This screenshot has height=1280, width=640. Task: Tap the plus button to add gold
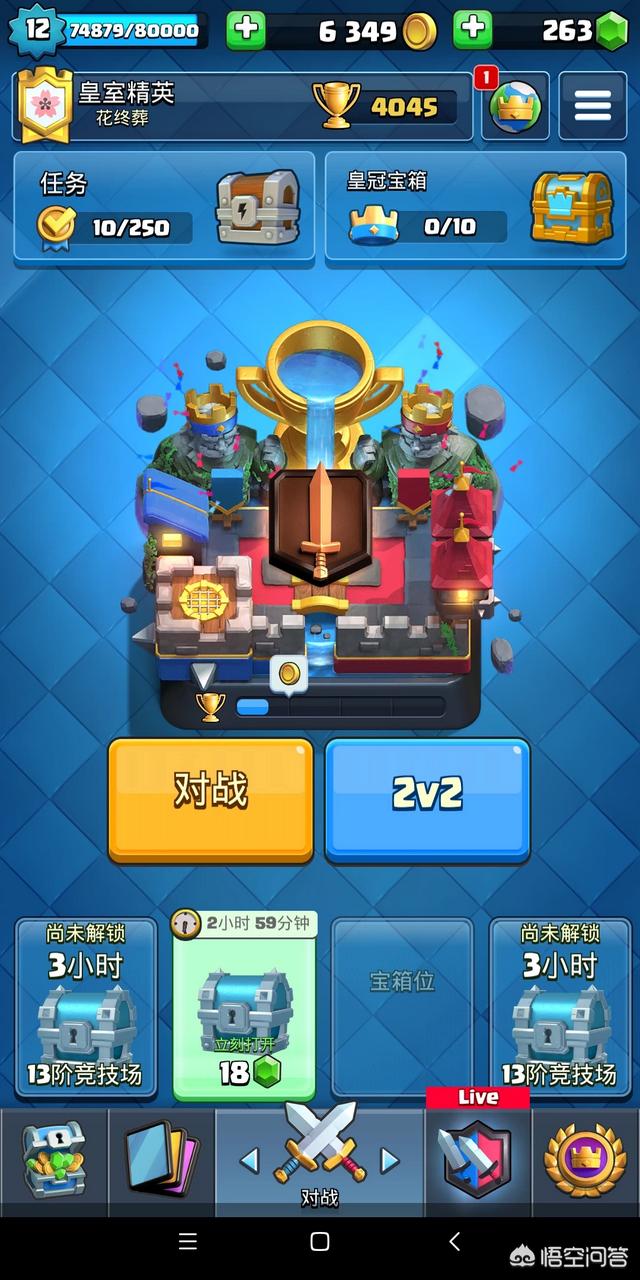245,31
